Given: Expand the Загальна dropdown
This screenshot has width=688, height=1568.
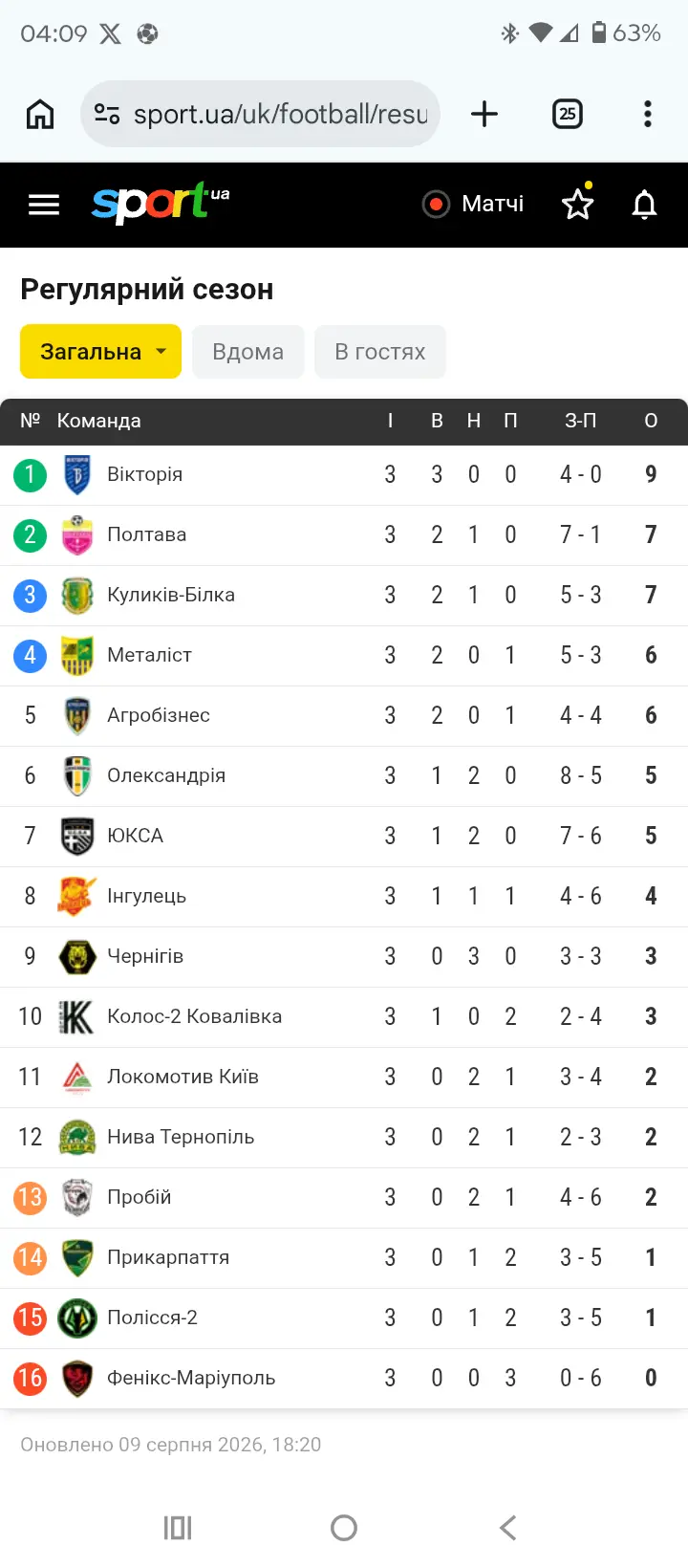Looking at the screenshot, I should coord(100,352).
